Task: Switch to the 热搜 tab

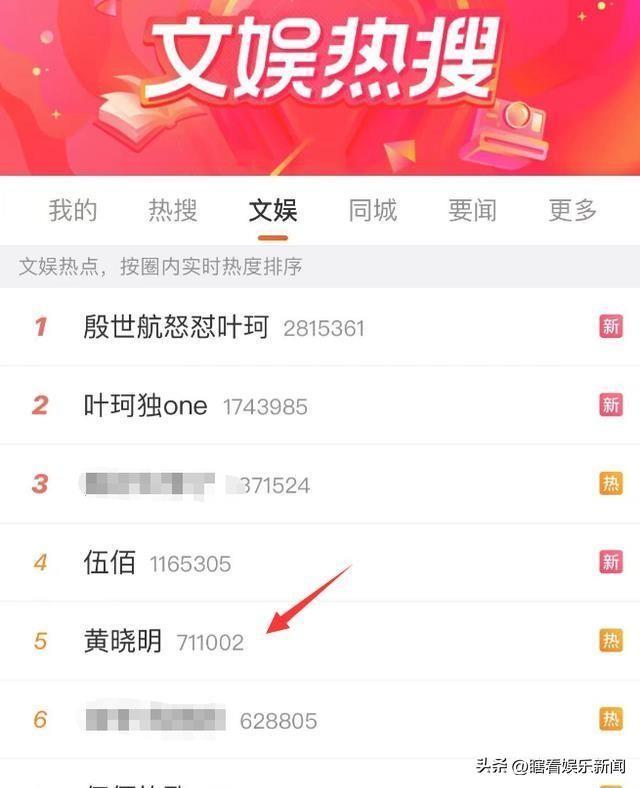Action: point(173,210)
